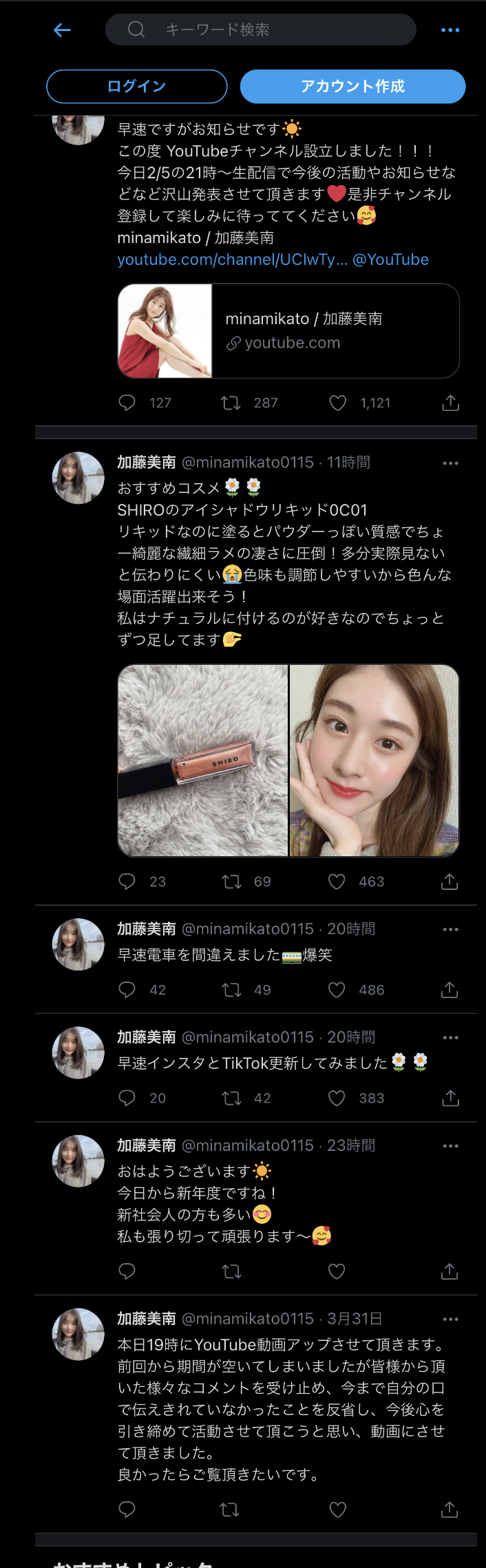
Task: Share the YouTube channel announcement tweet
Action: 450,403
